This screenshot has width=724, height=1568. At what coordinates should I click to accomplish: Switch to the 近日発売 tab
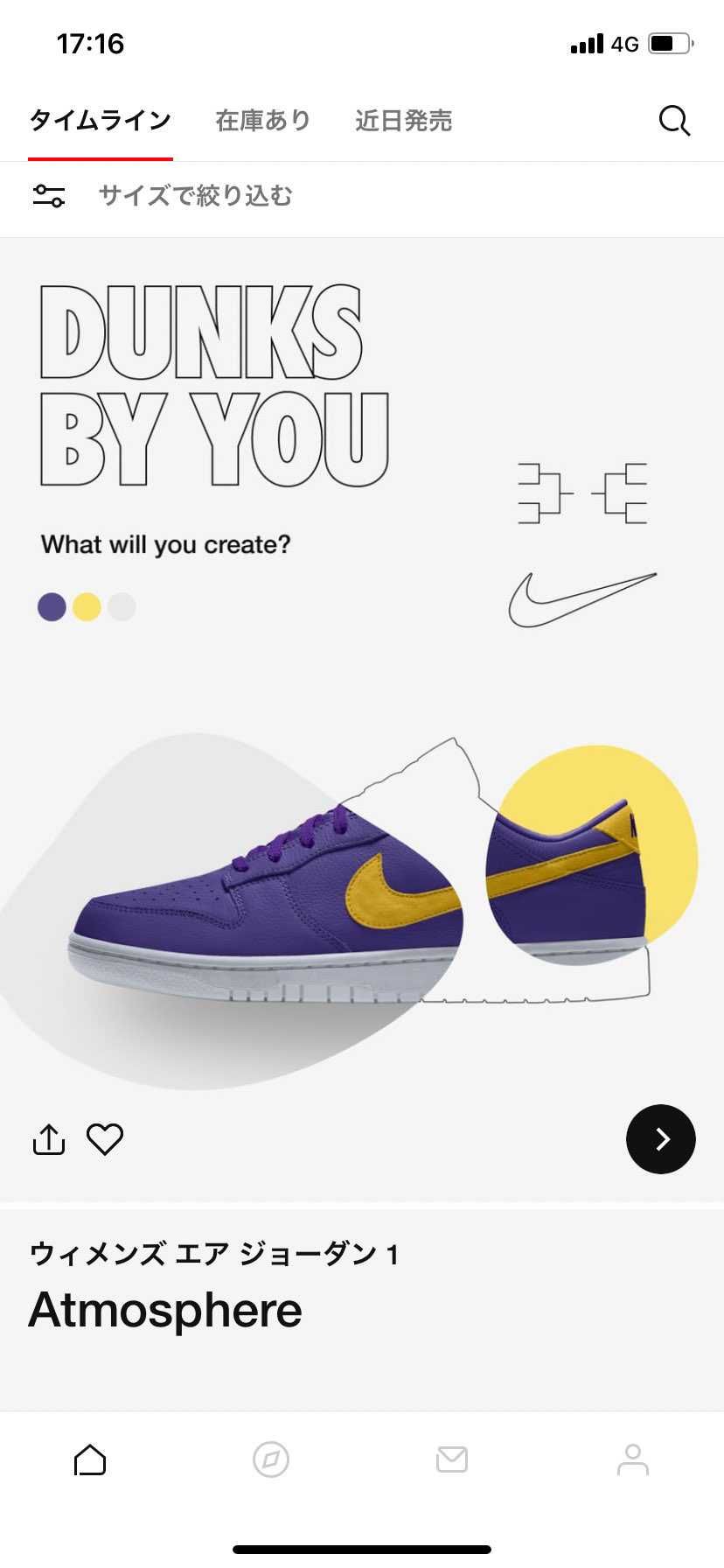[x=403, y=121]
